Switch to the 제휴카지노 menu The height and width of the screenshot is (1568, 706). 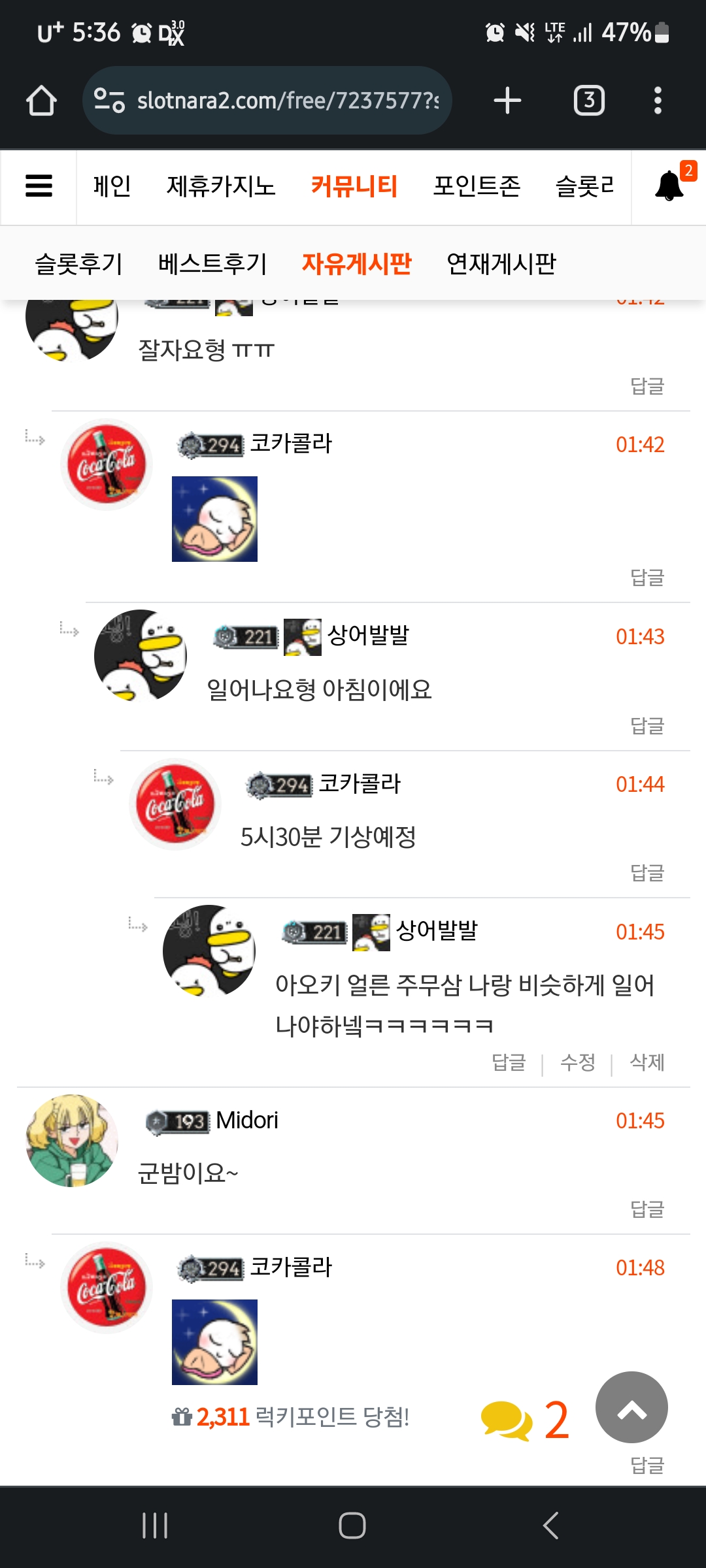tap(221, 187)
